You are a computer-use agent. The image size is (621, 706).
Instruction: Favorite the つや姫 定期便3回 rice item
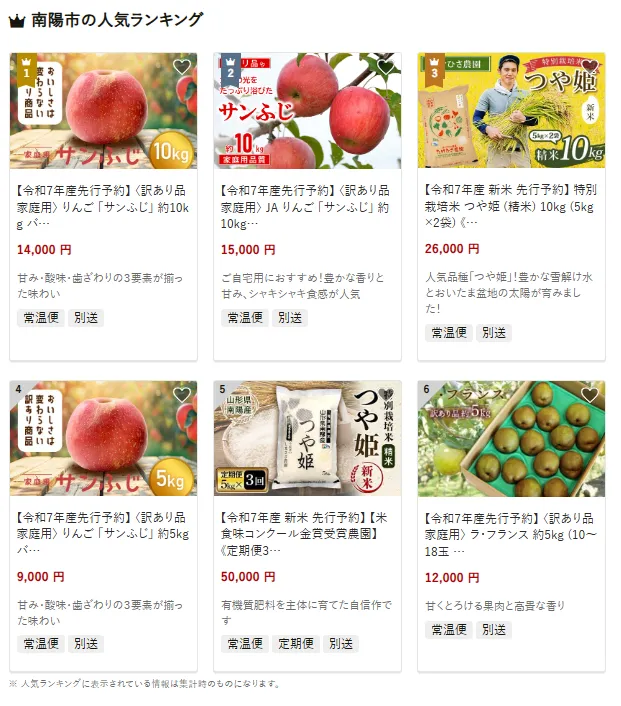tap(385, 395)
